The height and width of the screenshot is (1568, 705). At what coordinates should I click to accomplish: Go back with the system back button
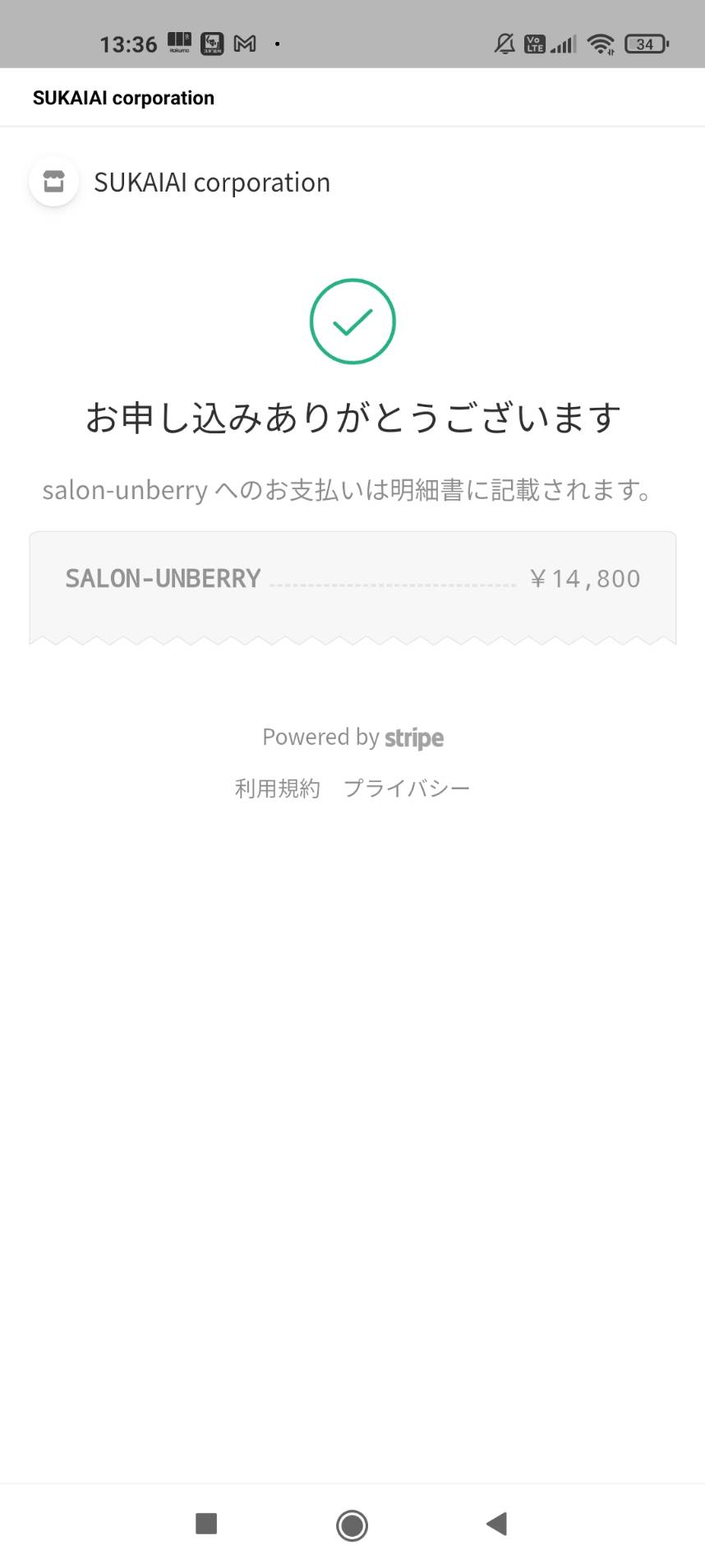[496, 1524]
